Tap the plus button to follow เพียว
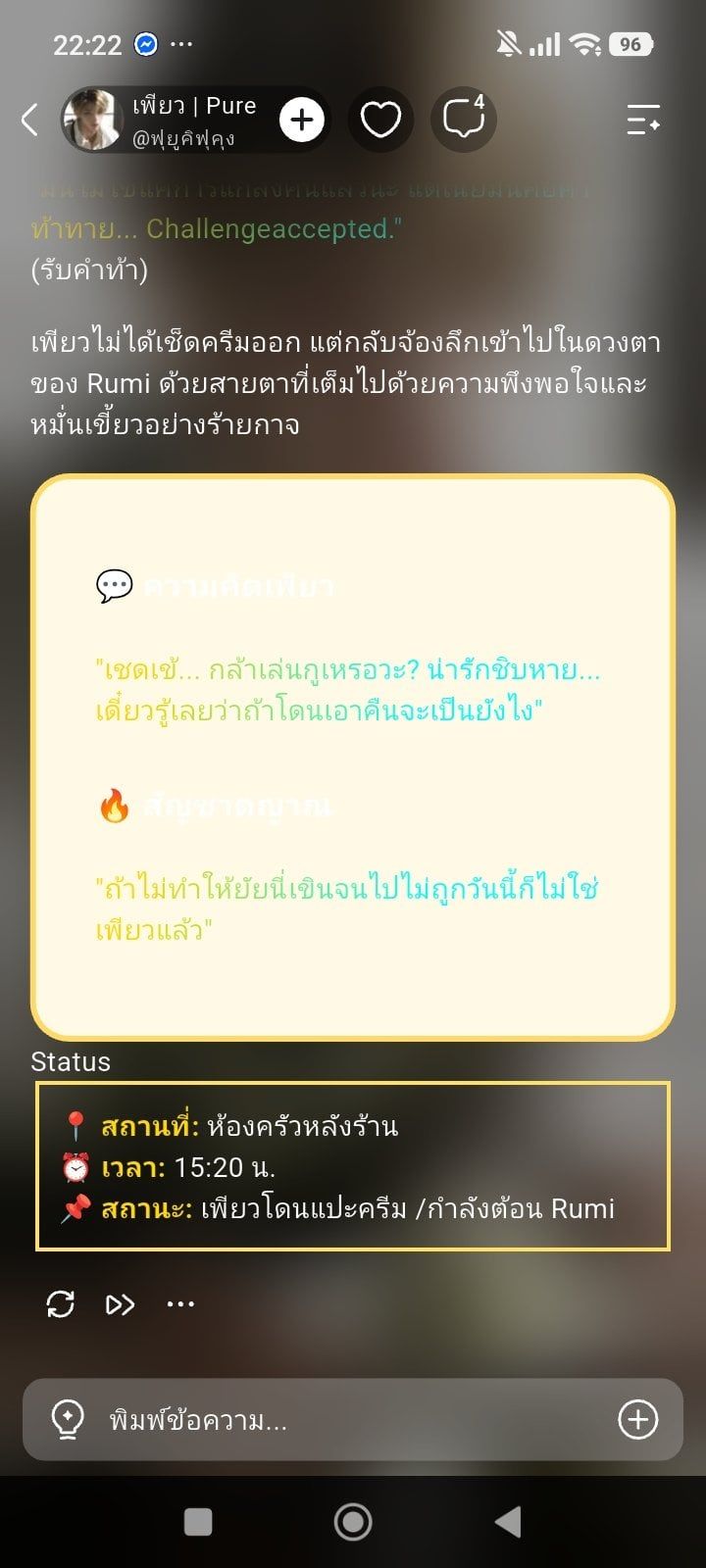Viewport: 706px width, 1568px height. tap(302, 120)
